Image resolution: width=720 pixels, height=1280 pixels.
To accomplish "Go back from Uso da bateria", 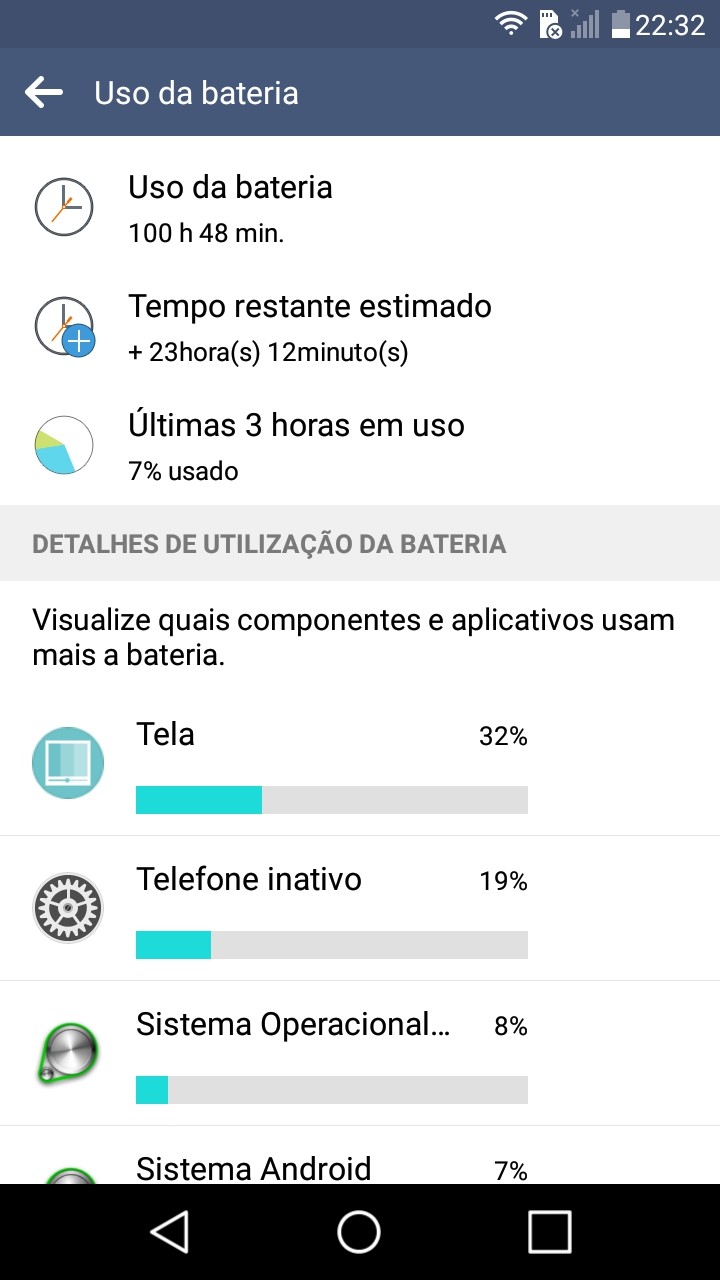I will pos(44,93).
